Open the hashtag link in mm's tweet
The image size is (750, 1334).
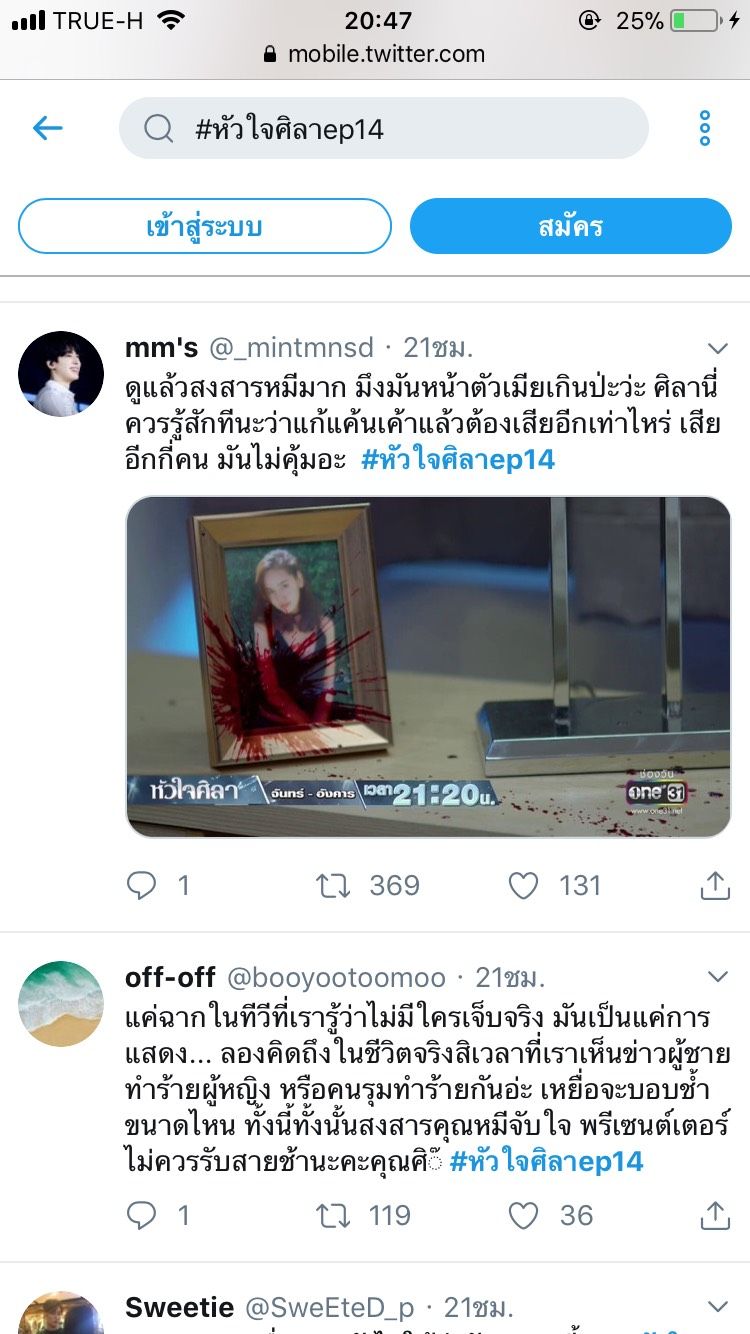point(457,460)
